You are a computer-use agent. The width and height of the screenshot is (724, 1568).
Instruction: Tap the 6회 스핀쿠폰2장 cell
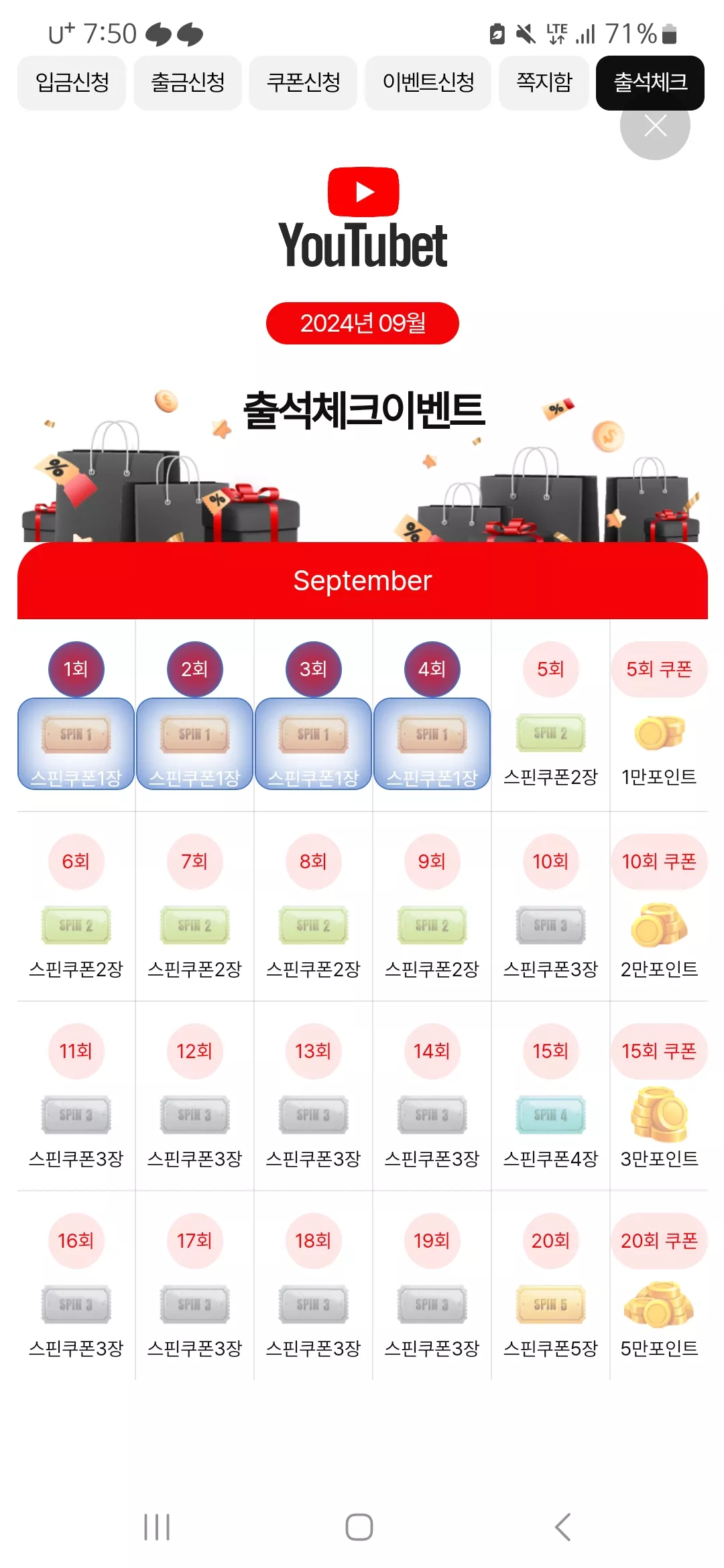76,907
